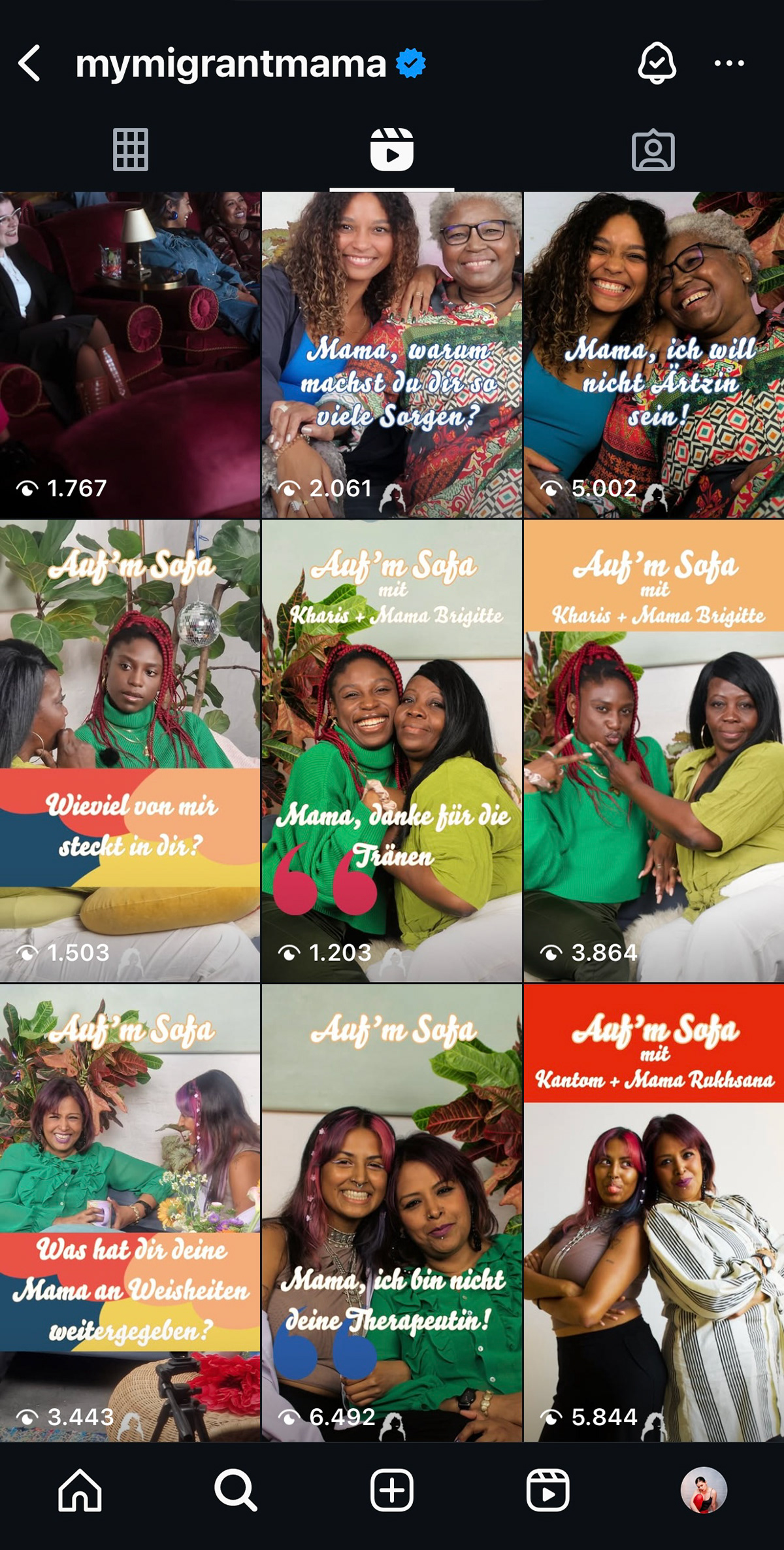Screen dimensions: 784x1550
Task: Switch to the posts grid tab
Action: [x=131, y=150]
